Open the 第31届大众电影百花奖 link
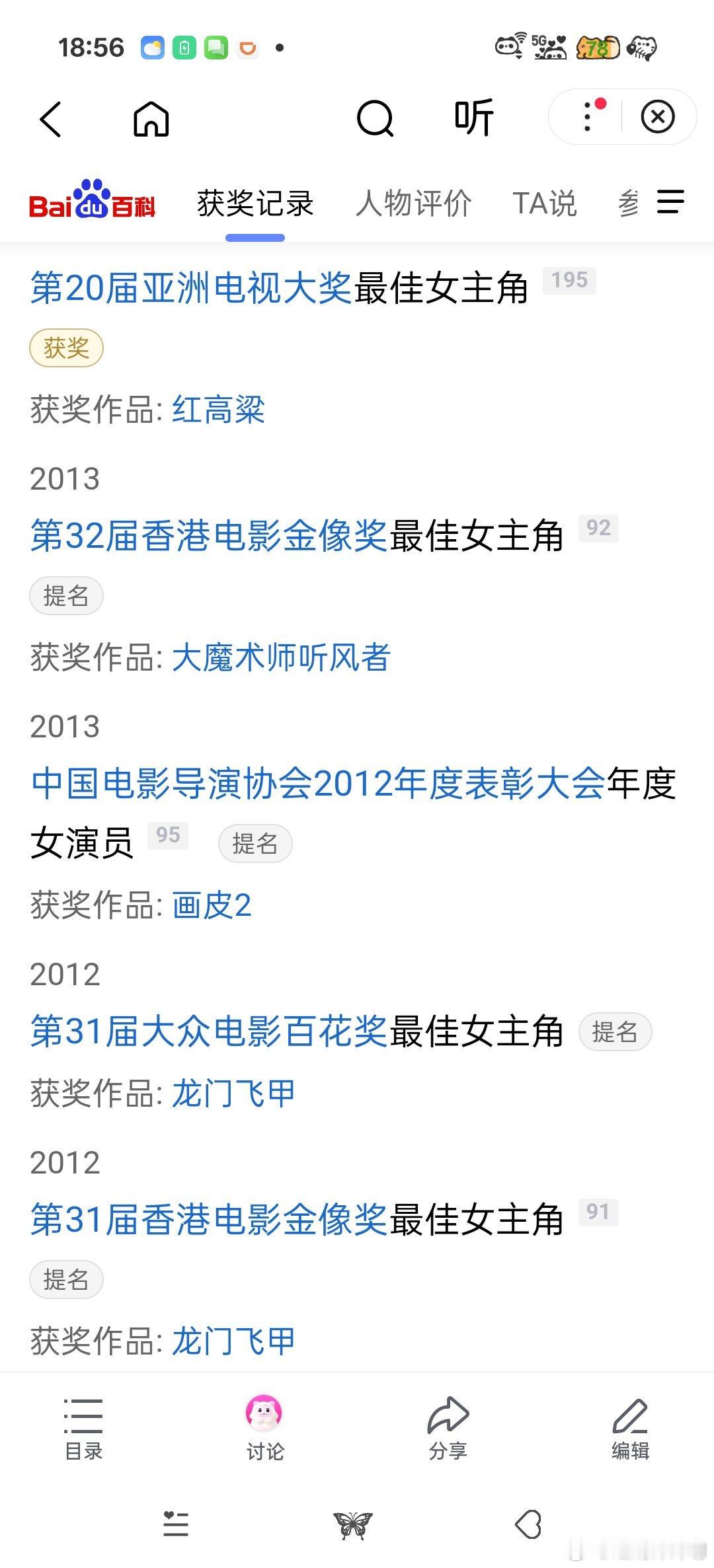Viewport: 714px width, 1568px height. tap(209, 1031)
